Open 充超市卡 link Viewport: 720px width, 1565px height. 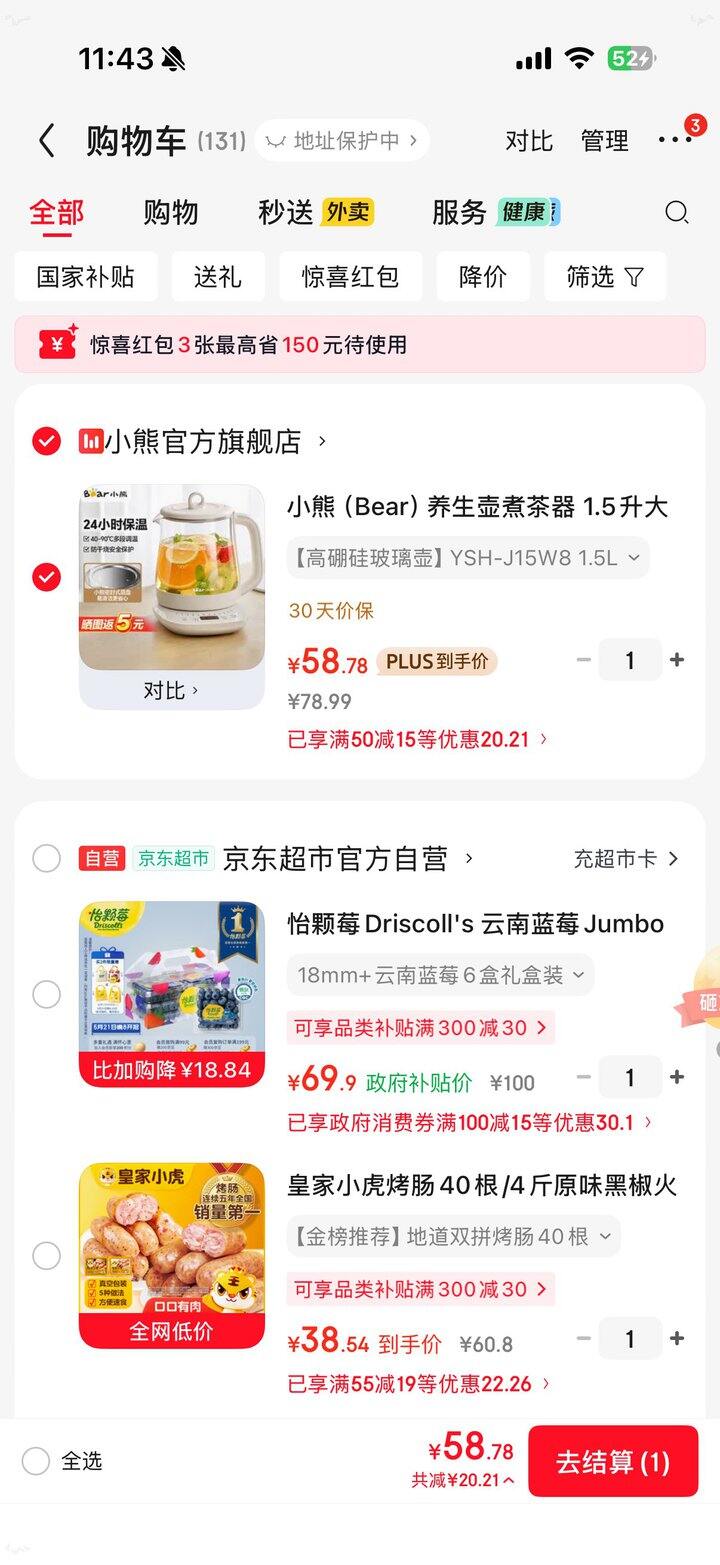[626, 859]
